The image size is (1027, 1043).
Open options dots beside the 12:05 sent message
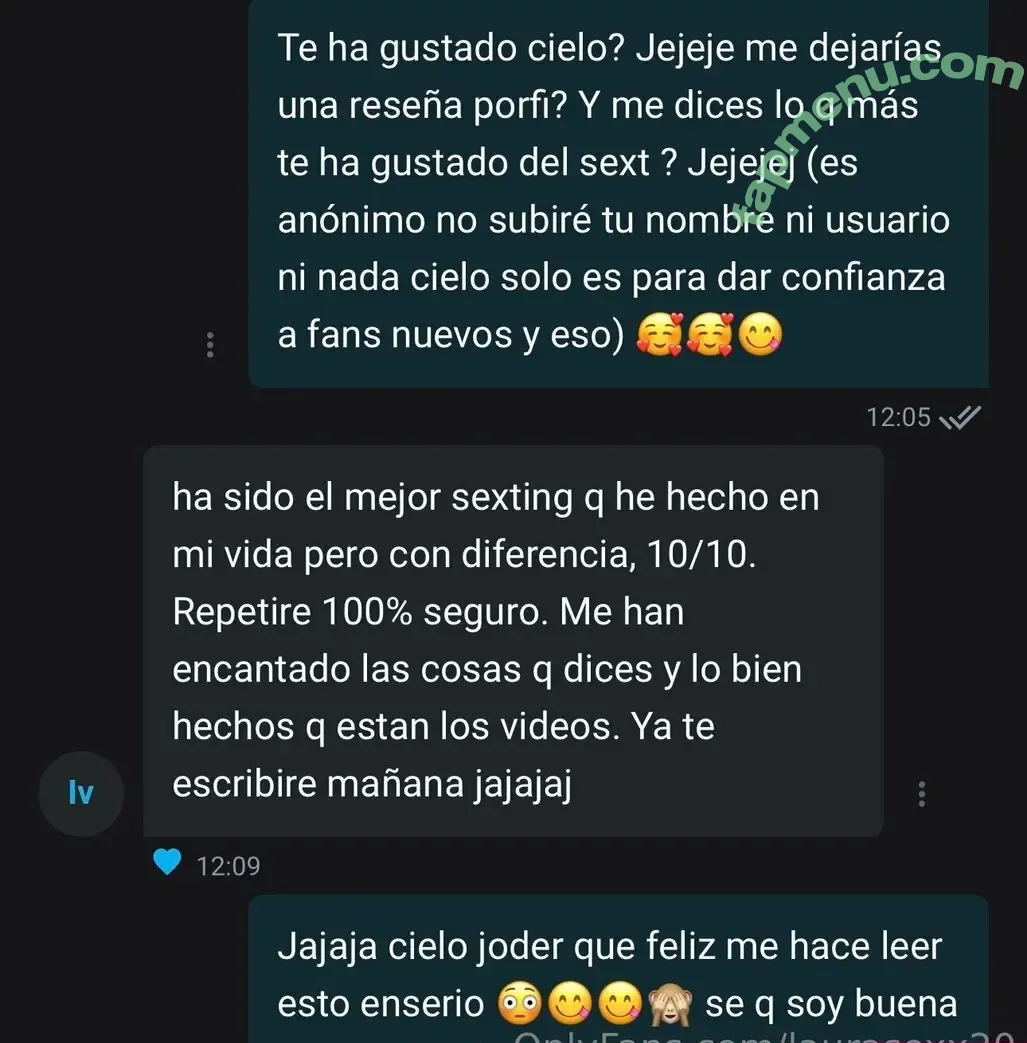[x=209, y=345]
